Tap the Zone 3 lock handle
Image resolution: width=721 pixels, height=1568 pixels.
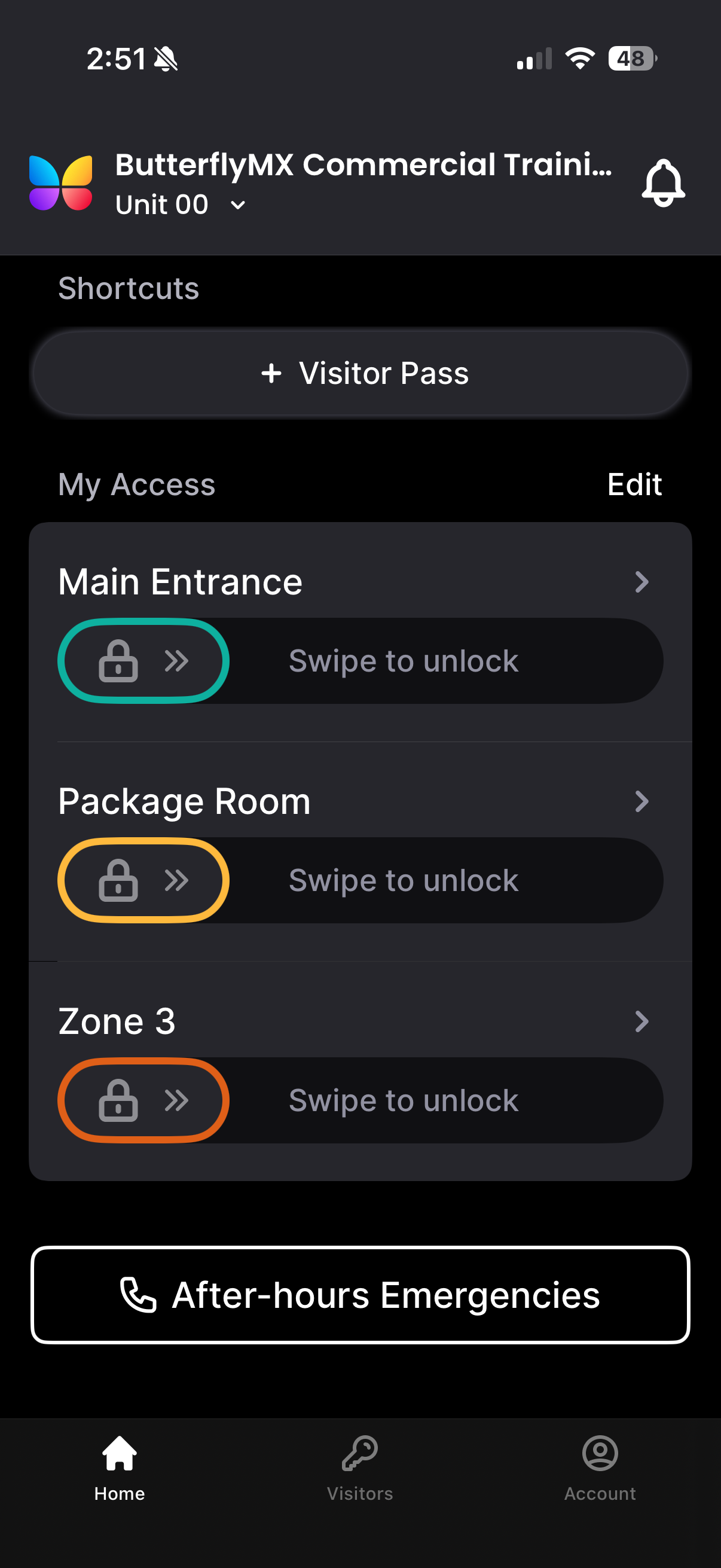point(143,1100)
